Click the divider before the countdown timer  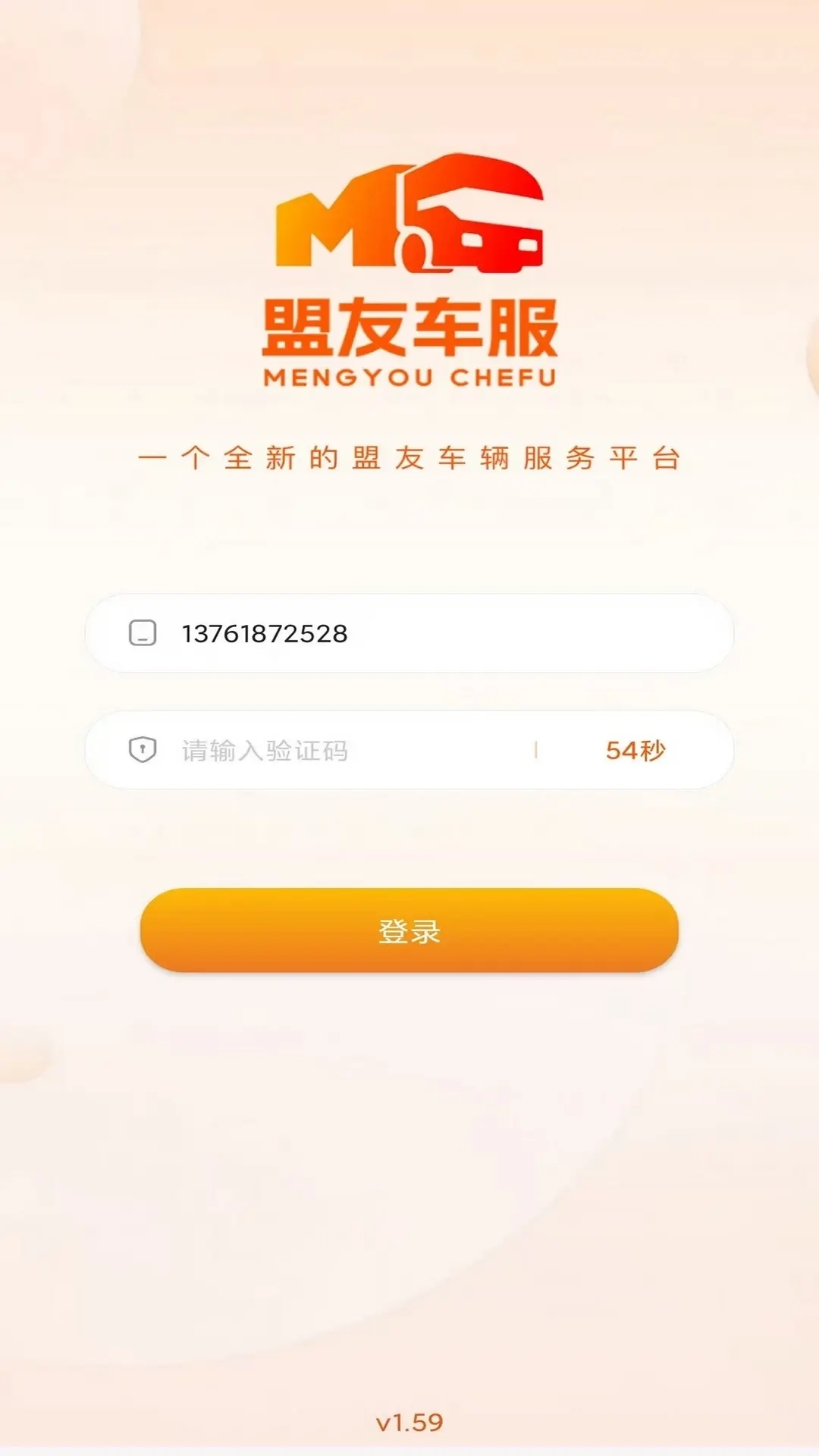point(535,749)
